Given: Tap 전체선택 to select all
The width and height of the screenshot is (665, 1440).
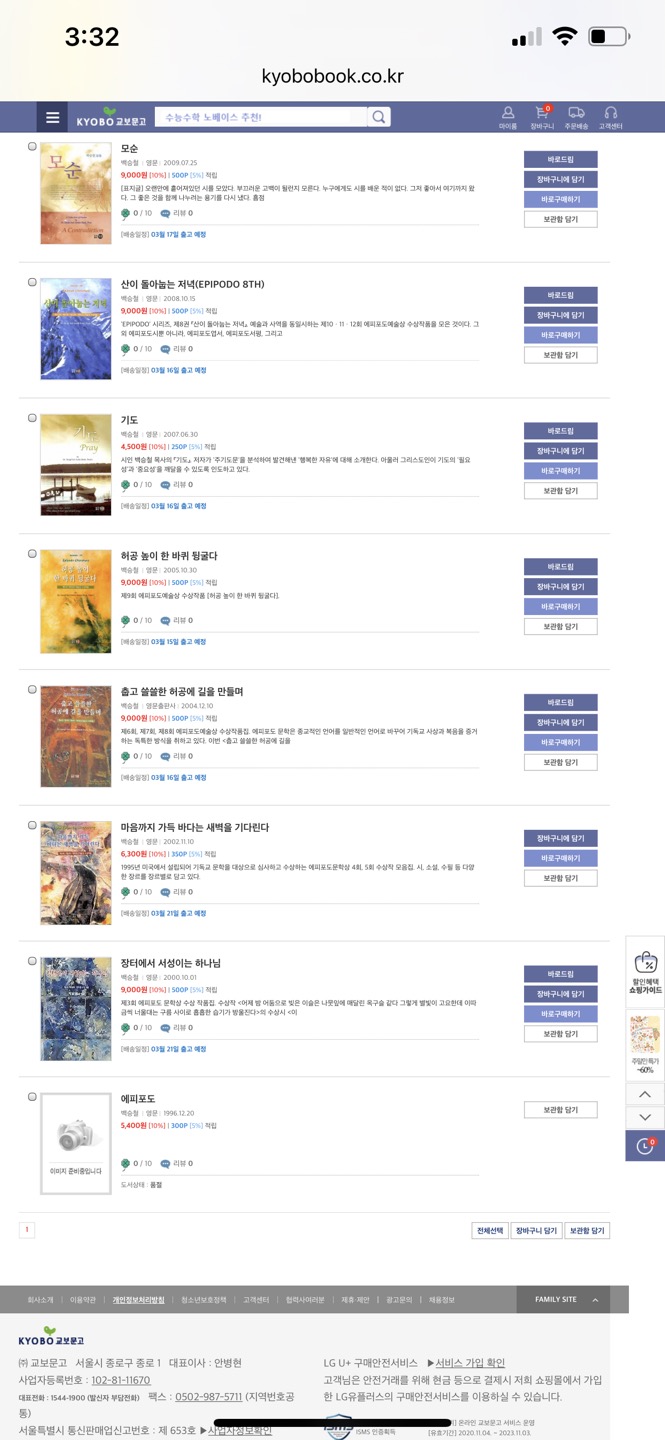Looking at the screenshot, I should pyautogui.click(x=489, y=1230).
